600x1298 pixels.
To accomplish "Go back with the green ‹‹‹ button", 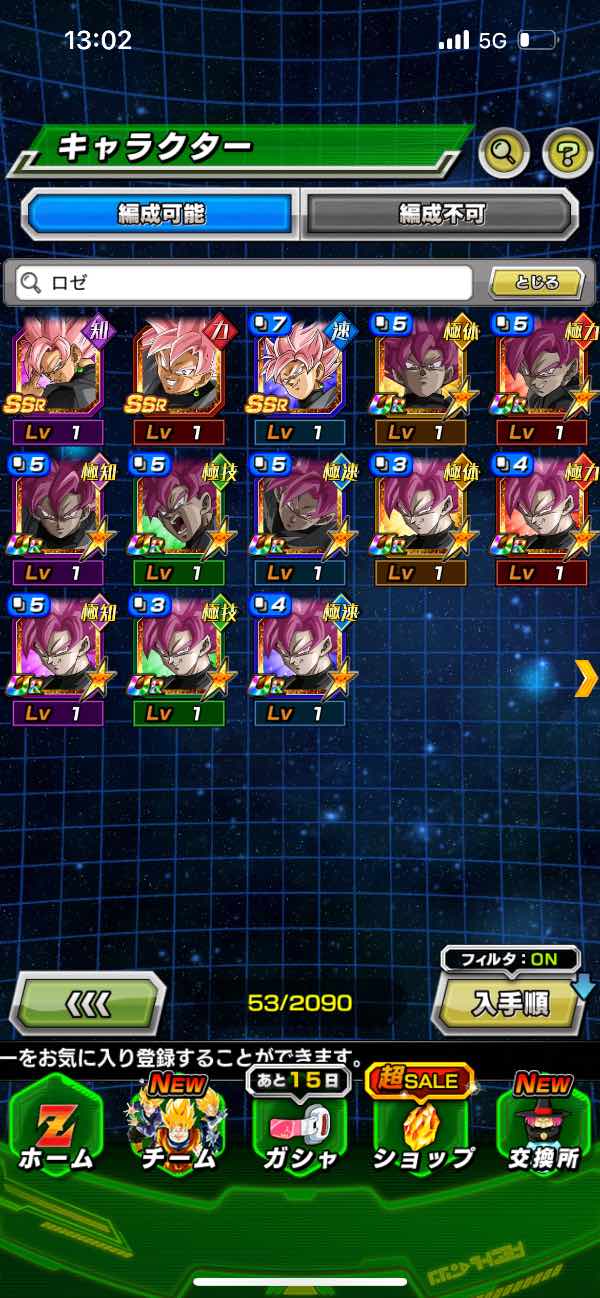I will [88, 1003].
